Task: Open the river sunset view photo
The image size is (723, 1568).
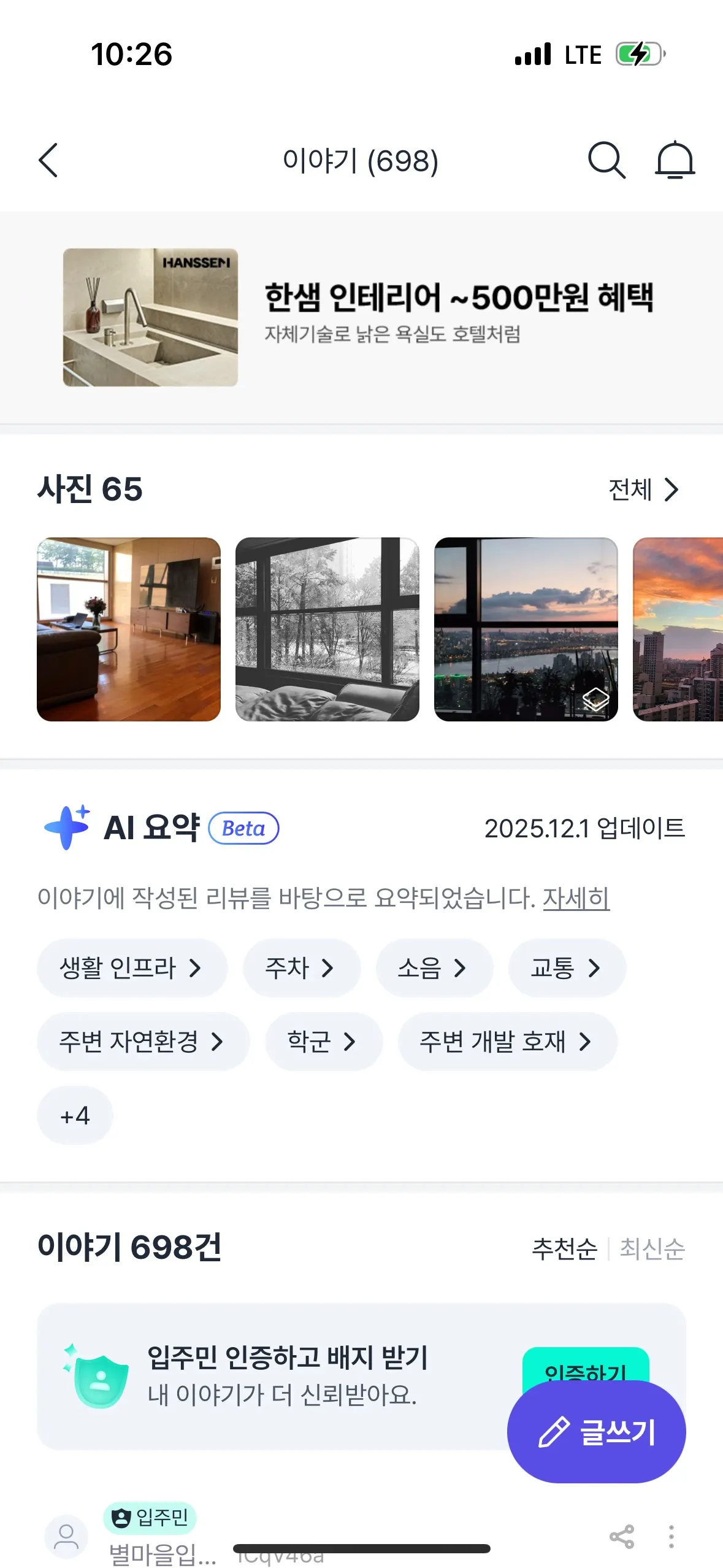Action: click(x=526, y=629)
